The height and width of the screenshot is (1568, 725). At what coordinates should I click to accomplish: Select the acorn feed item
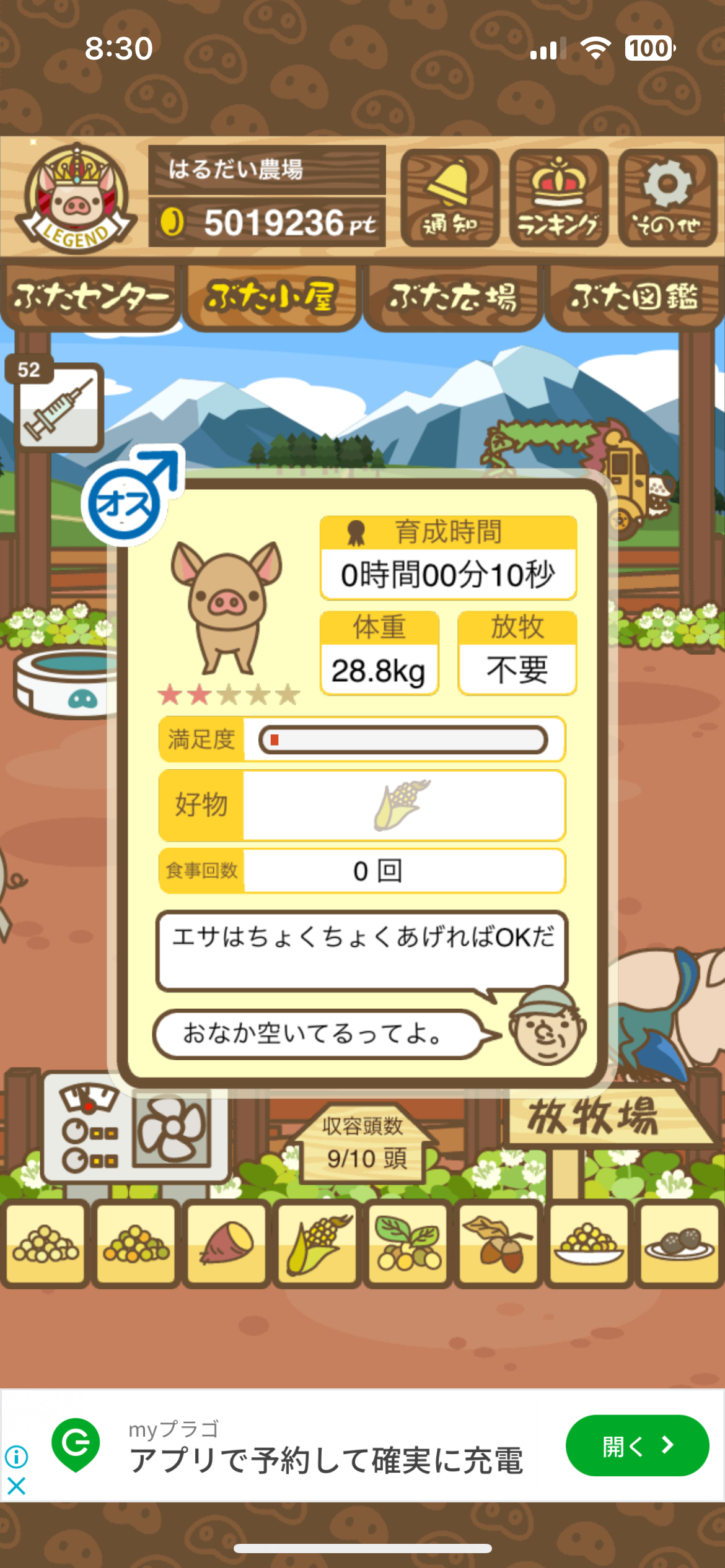498,1244
